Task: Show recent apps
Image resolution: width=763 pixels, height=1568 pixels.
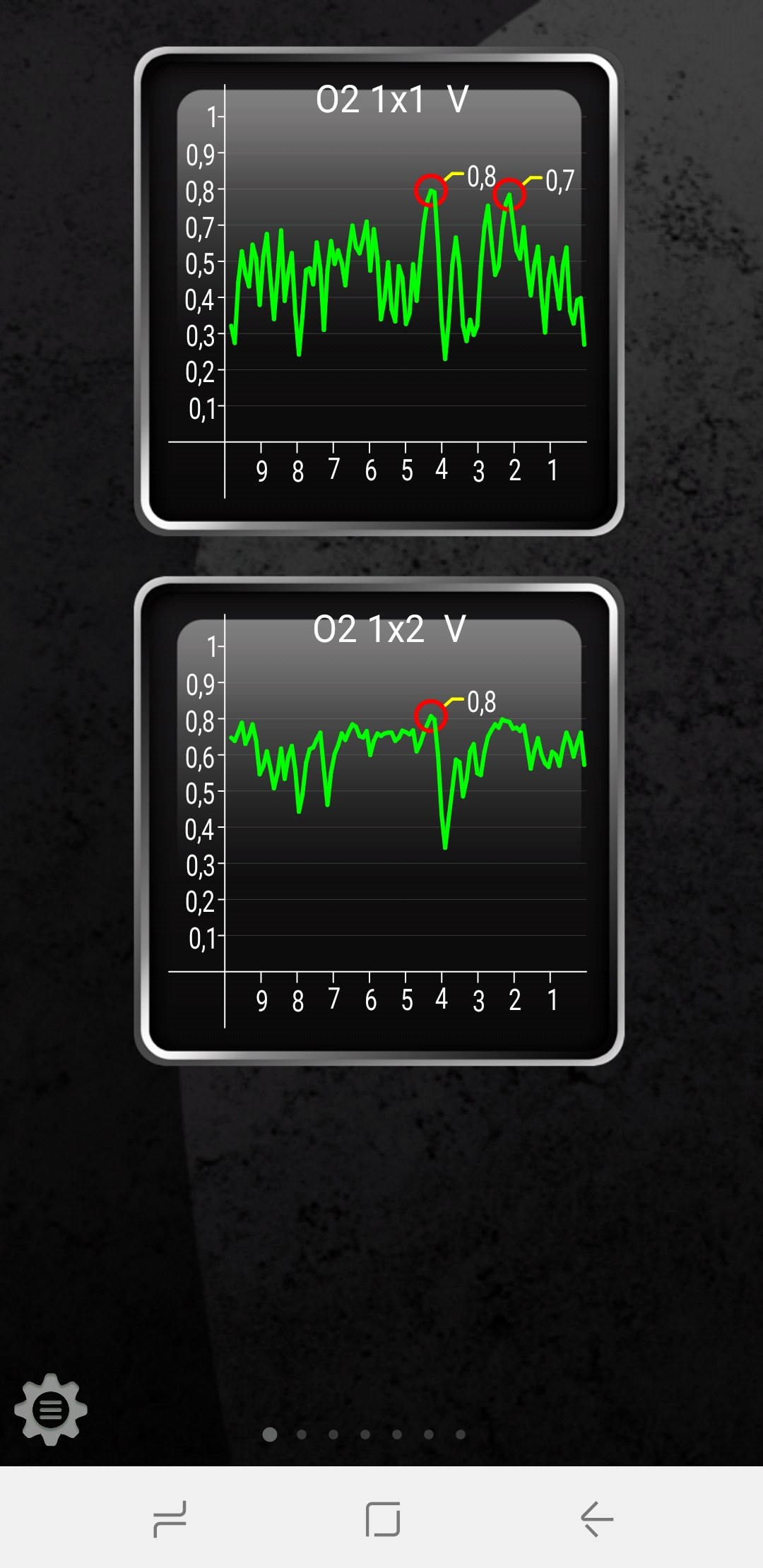Action: point(170,1519)
